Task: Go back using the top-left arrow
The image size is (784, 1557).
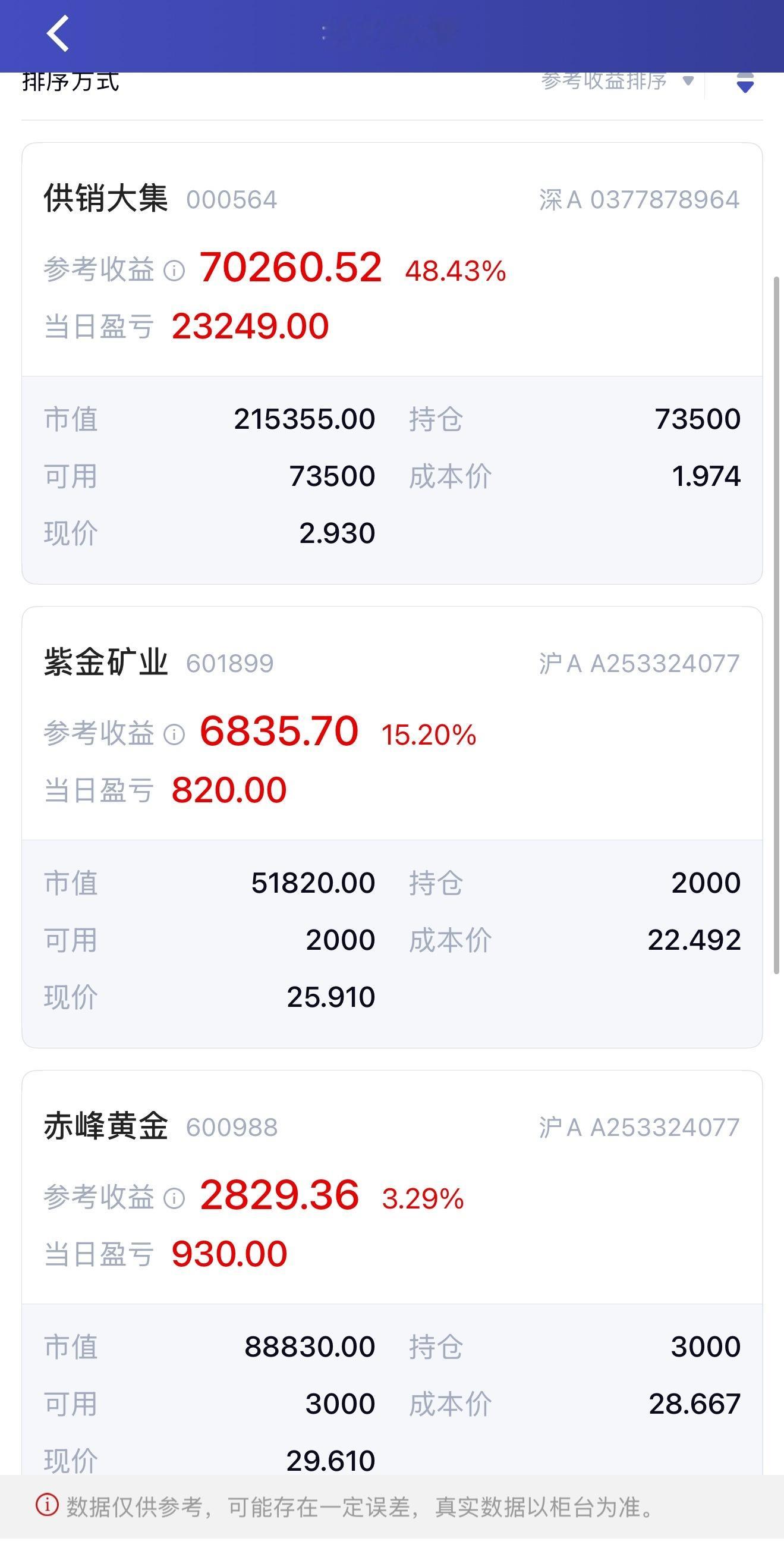Action: click(58, 34)
